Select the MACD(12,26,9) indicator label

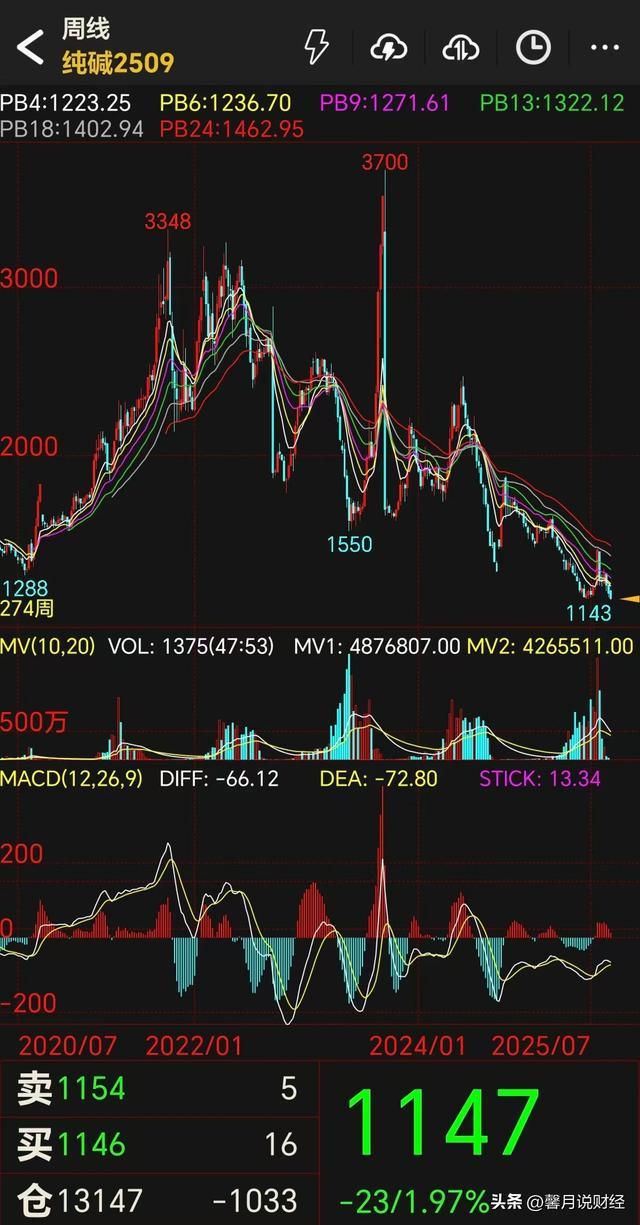point(72,778)
